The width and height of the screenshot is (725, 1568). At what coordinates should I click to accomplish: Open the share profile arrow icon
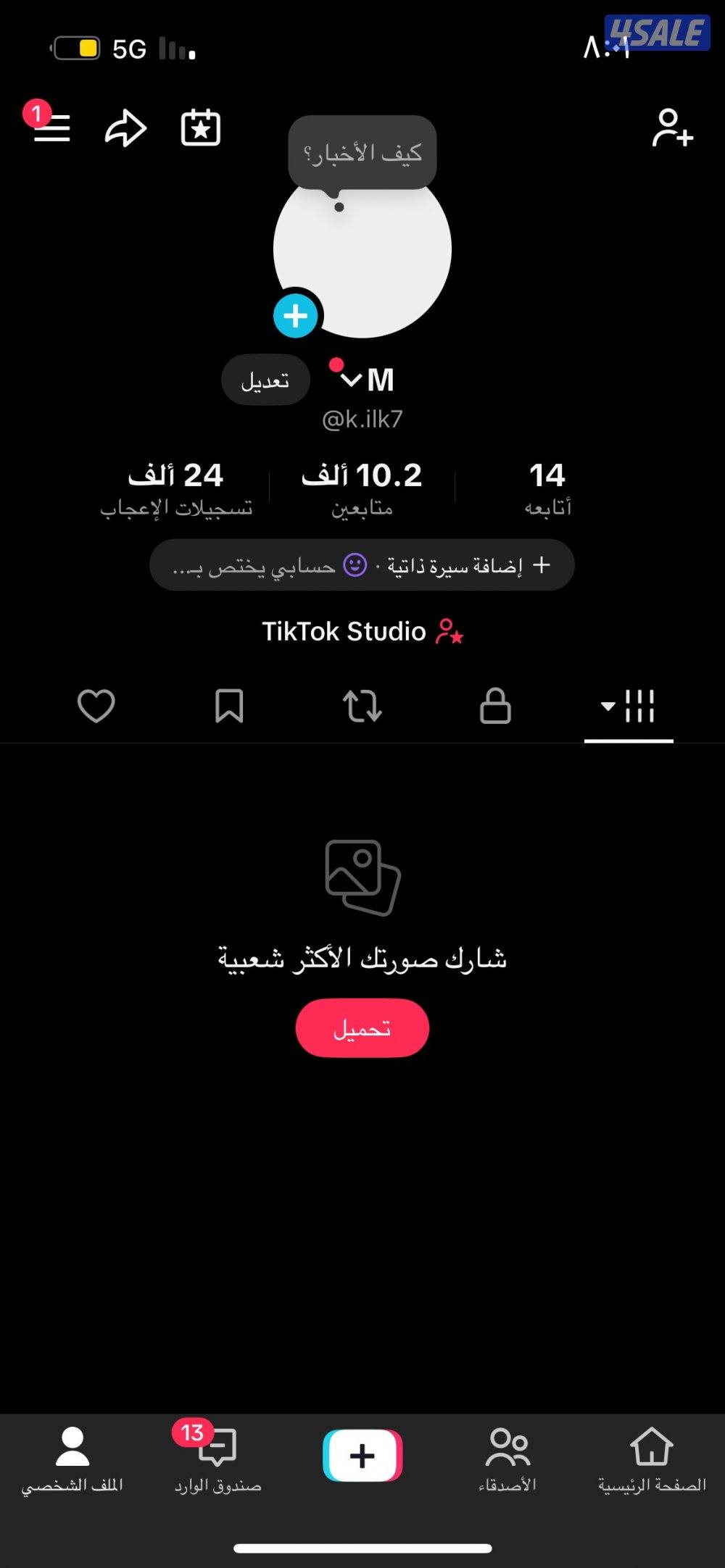(x=125, y=128)
